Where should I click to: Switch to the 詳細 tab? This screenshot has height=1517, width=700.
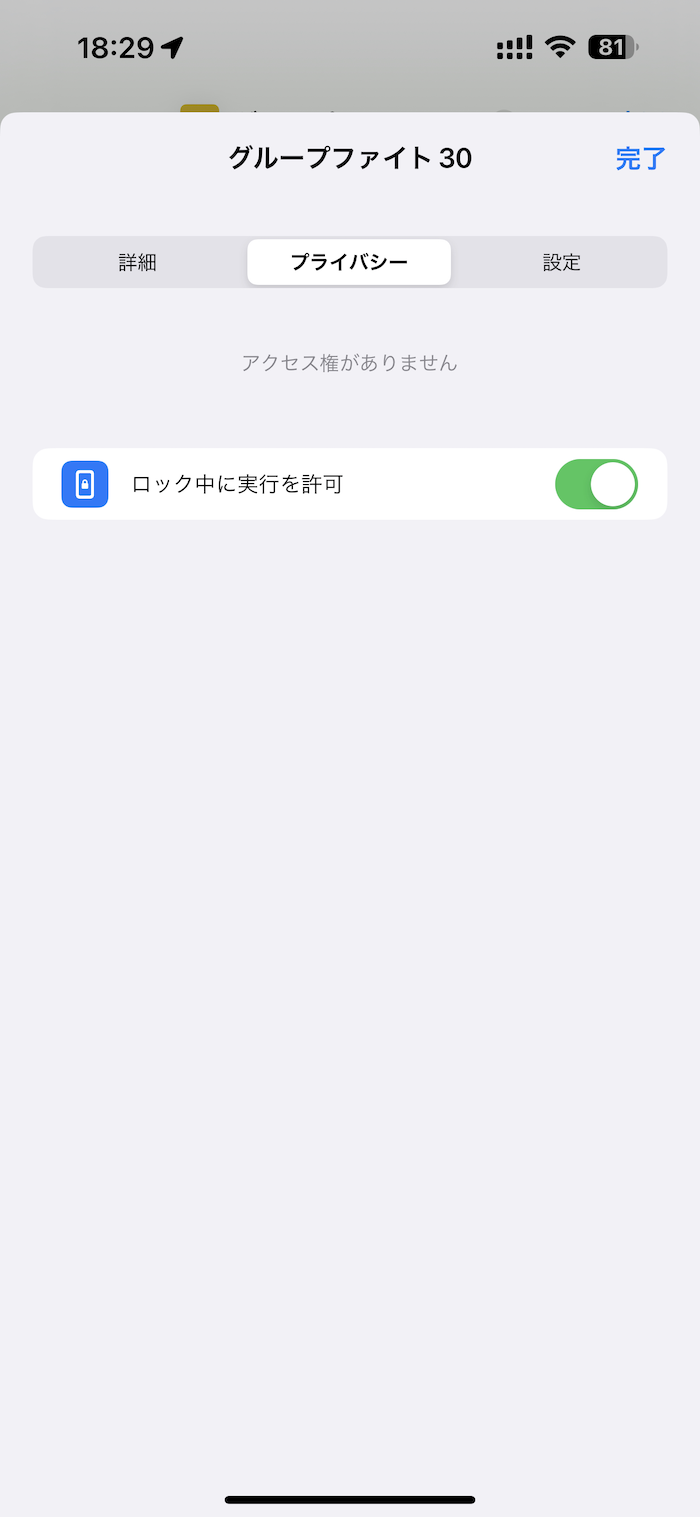[138, 262]
